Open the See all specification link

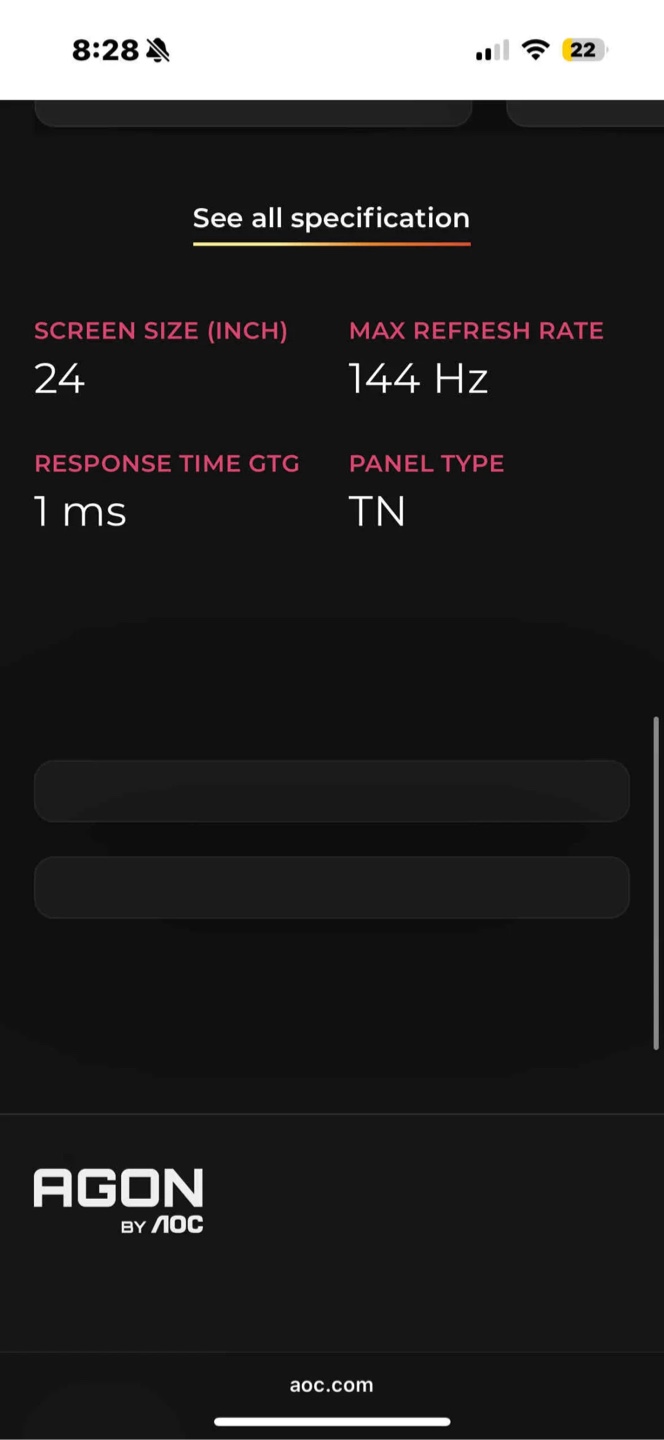click(331, 218)
